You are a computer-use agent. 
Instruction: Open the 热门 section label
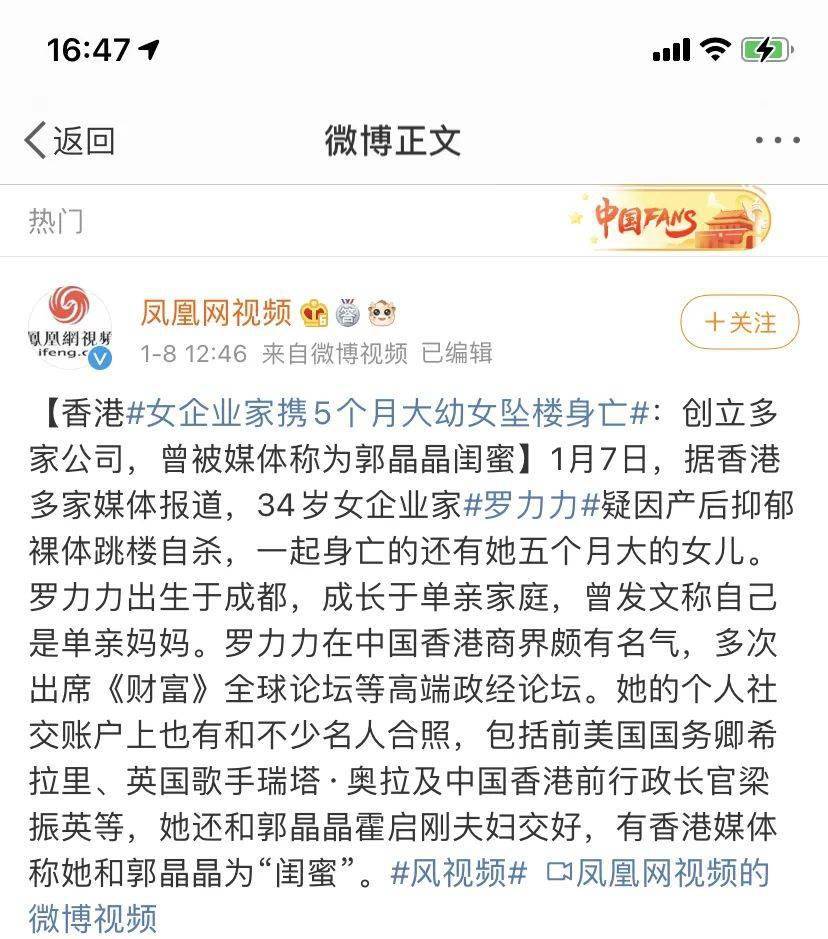tap(56, 220)
